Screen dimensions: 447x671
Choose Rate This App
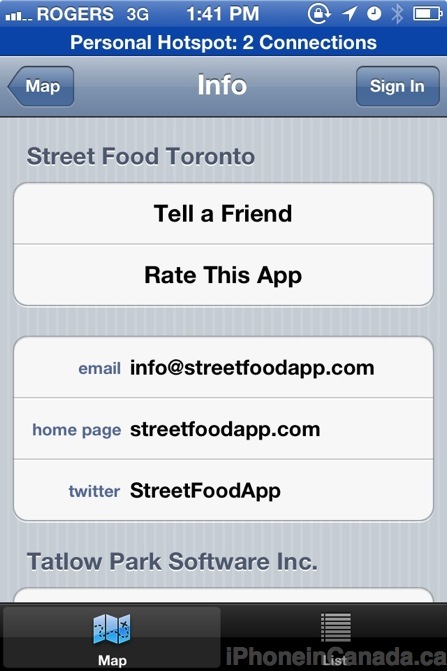tap(223, 275)
